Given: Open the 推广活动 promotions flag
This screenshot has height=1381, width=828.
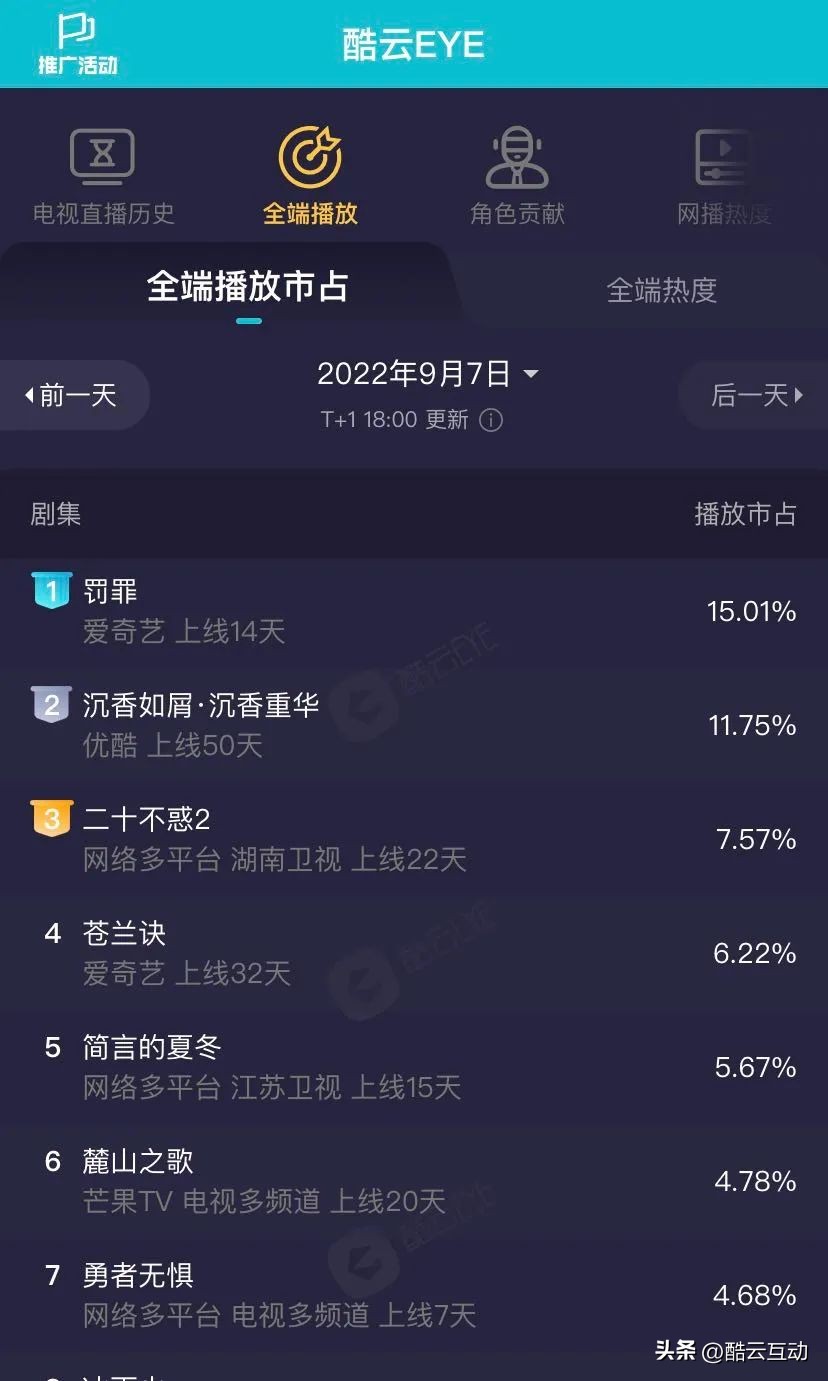Looking at the screenshot, I should point(77,44).
